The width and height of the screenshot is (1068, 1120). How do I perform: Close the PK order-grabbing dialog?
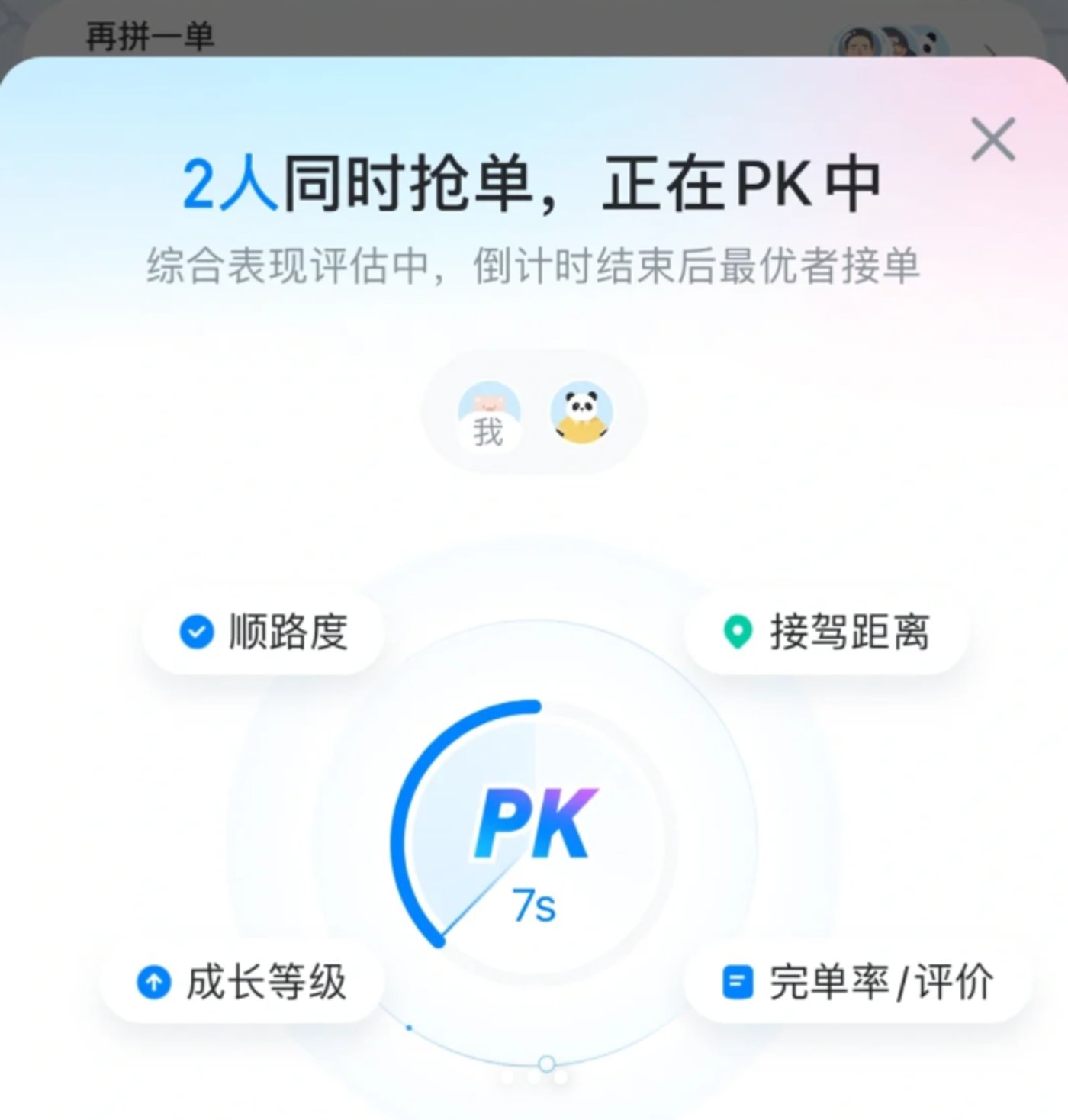pos(992,140)
